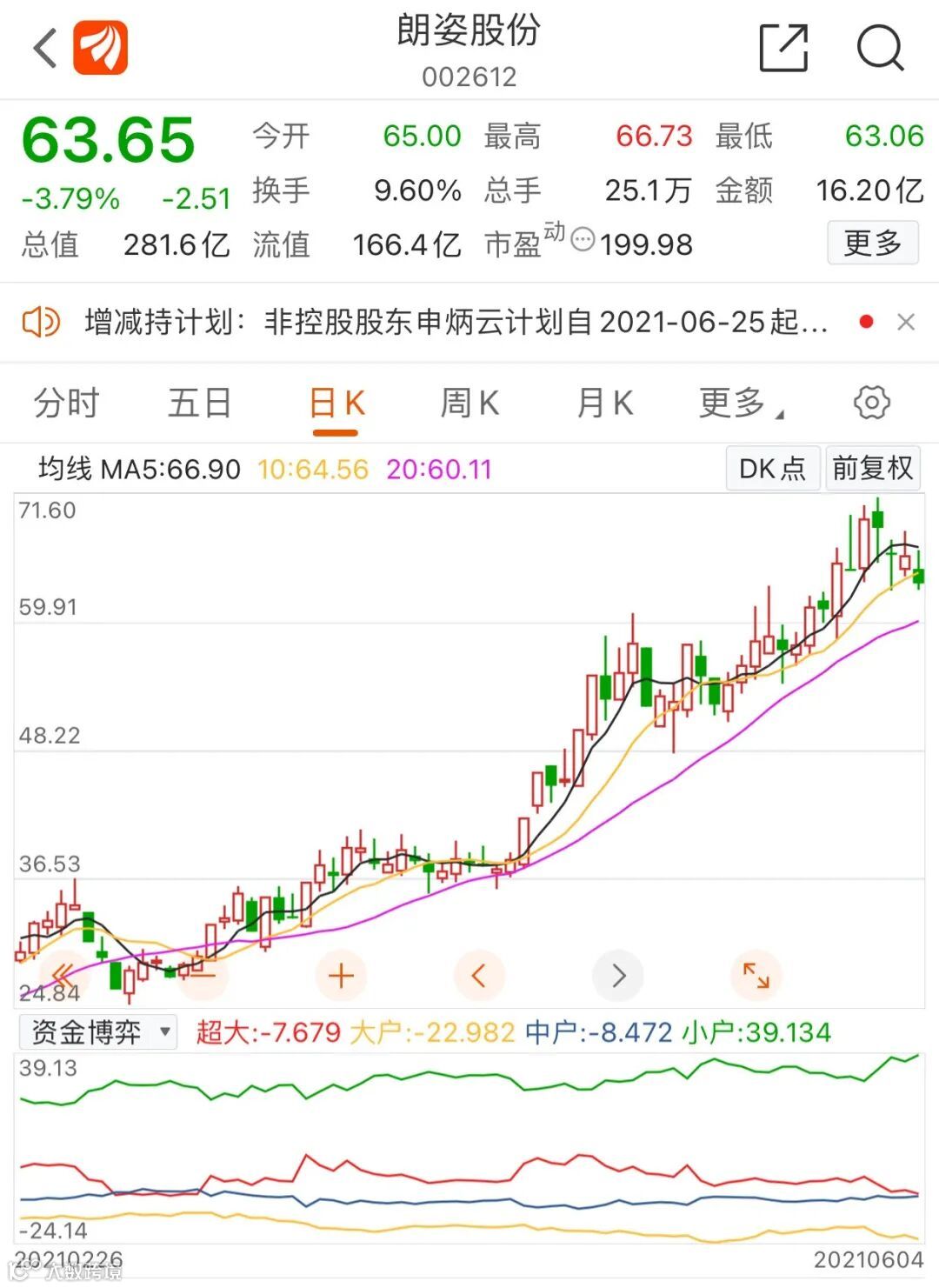The image size is (939, 1288).
Task: Enable DK点 indicator
Action: [x=772, y=469]
